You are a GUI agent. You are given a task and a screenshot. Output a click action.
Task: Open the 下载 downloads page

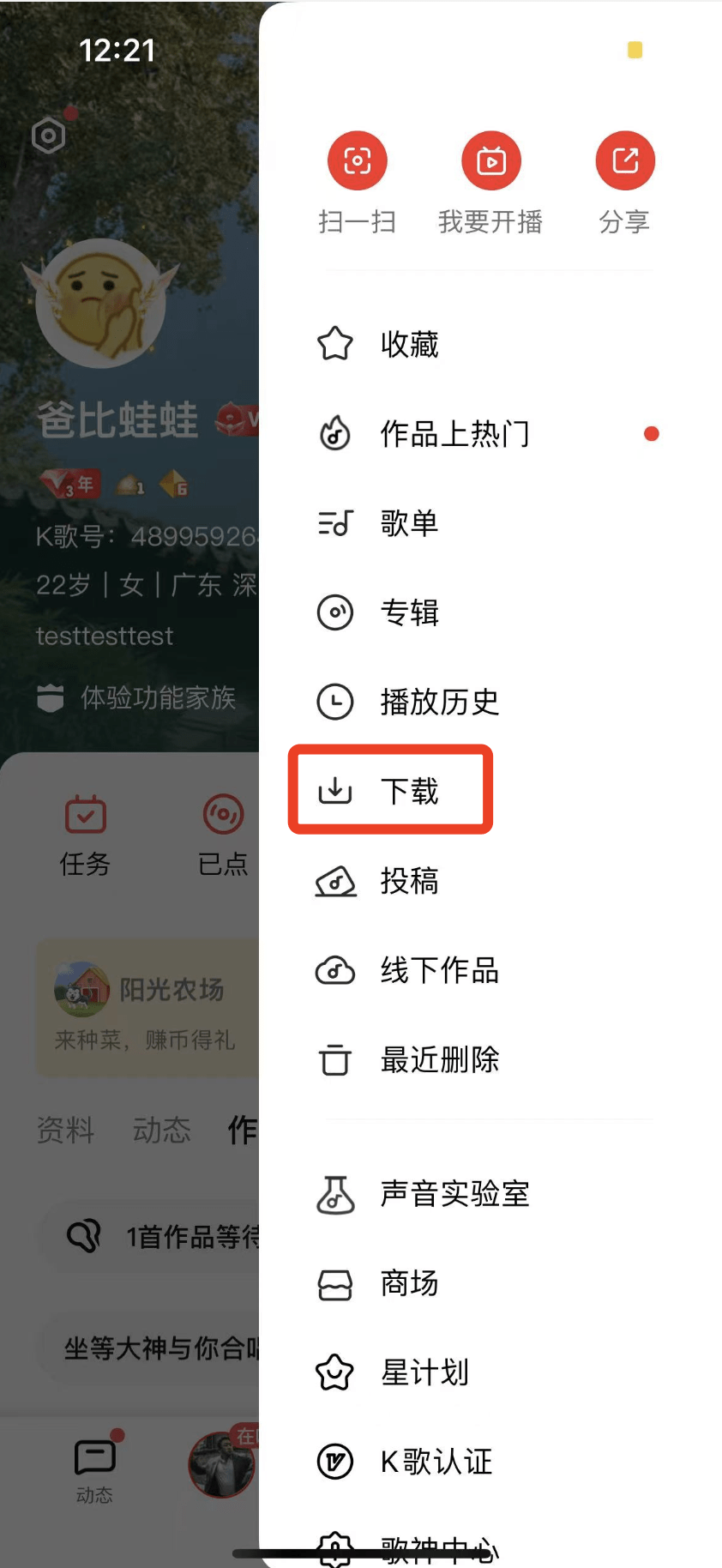pyautogui.click(x=408, y=791)
